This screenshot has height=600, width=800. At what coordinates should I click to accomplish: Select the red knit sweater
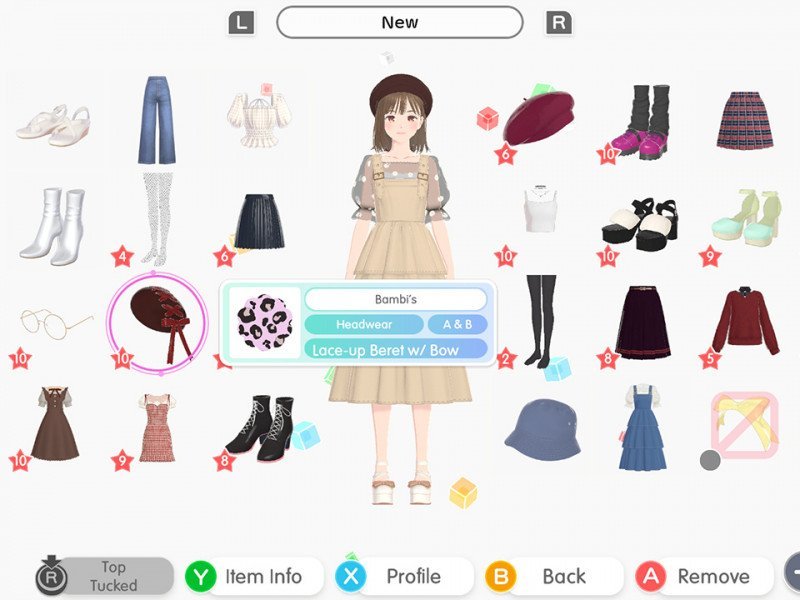click(x=745, y=322)
